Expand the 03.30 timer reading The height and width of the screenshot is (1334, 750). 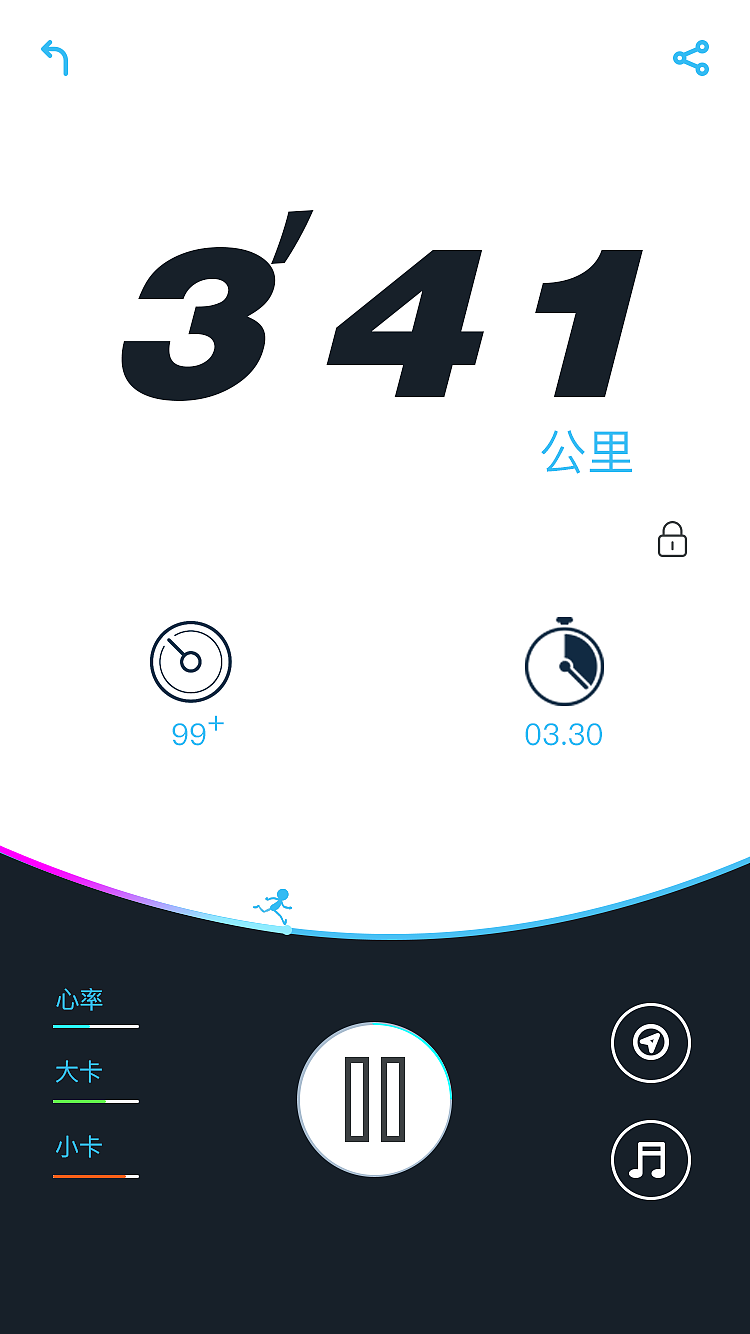(x=563, y=734)
